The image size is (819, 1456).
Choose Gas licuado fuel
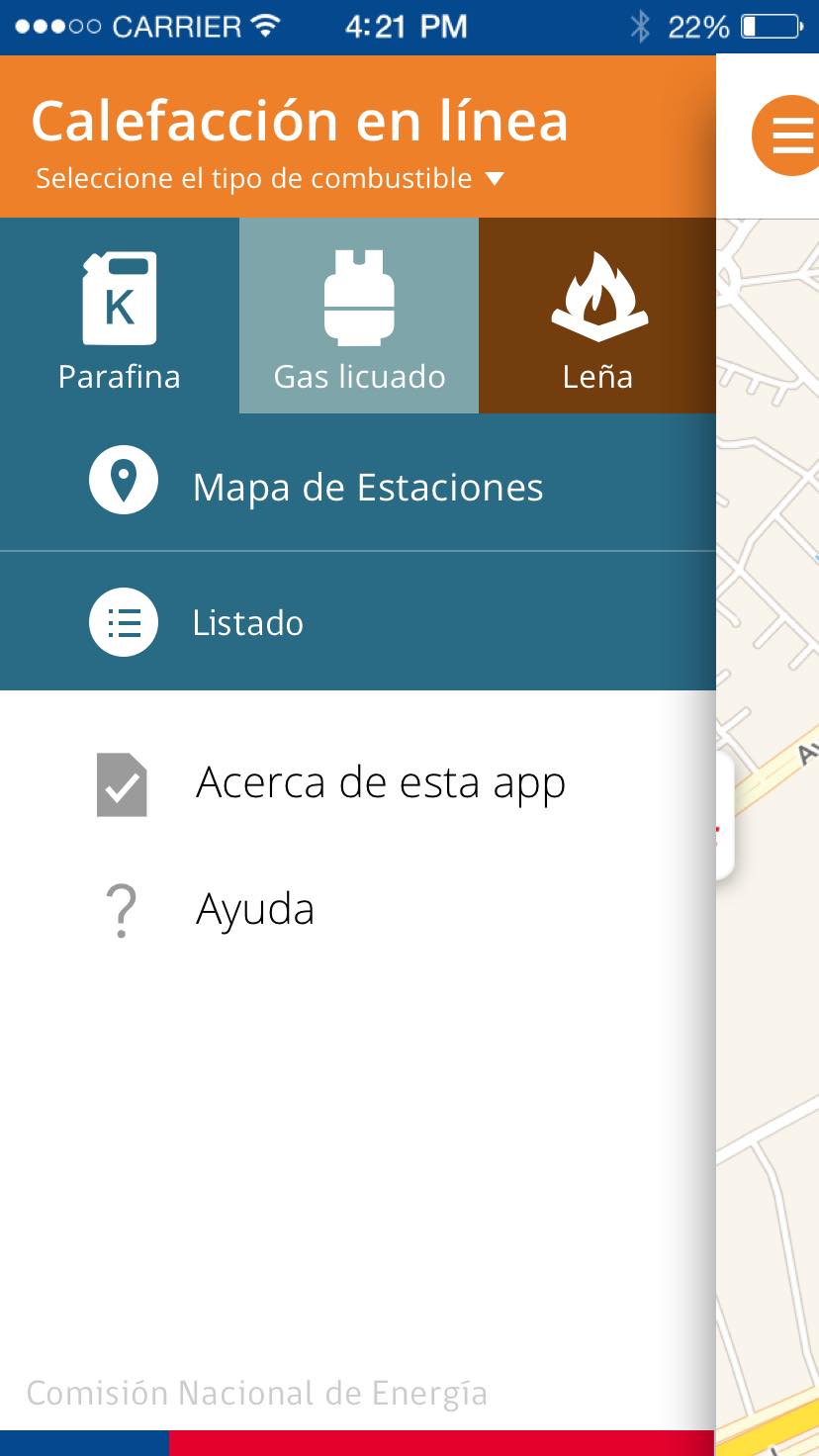click(359, 317)
